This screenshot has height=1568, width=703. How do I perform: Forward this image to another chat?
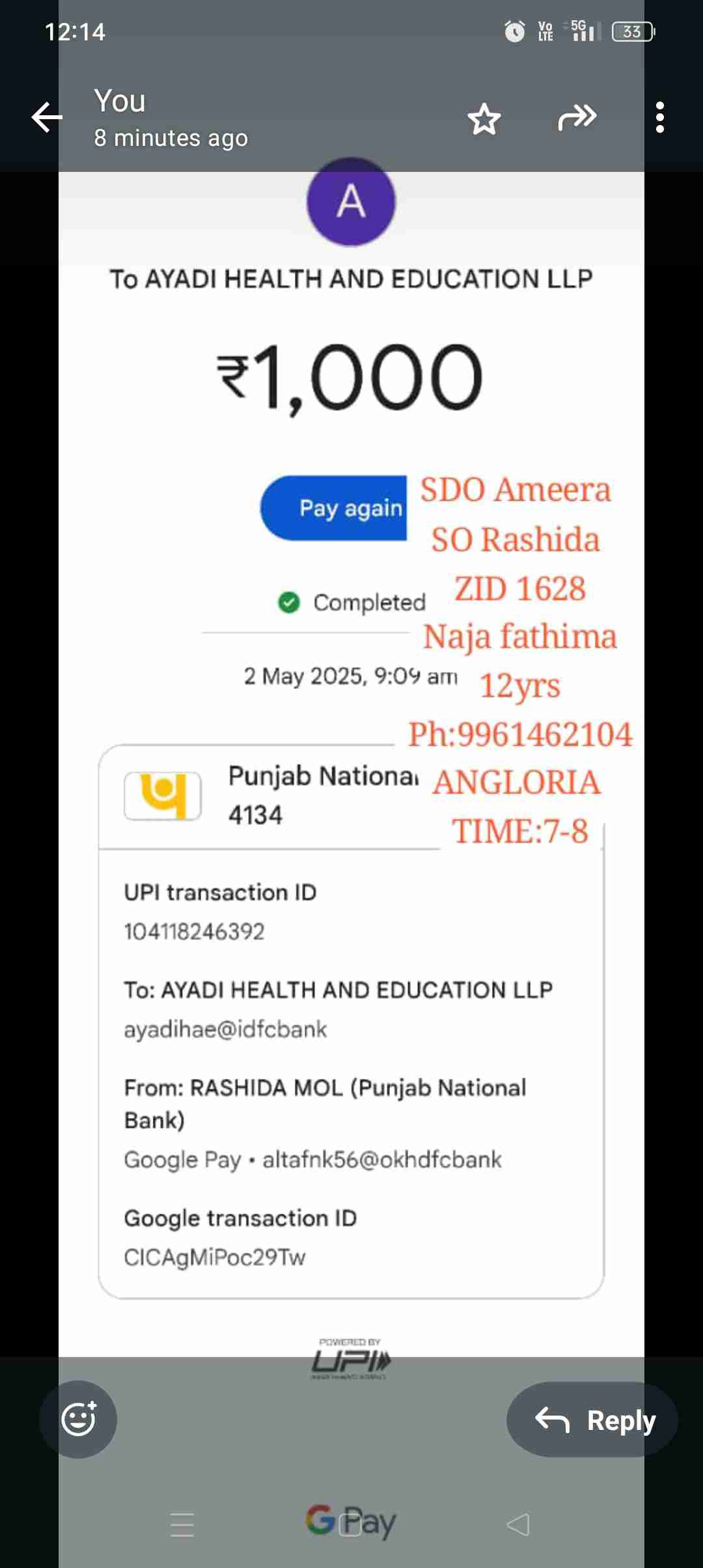(x=577, y=118)
